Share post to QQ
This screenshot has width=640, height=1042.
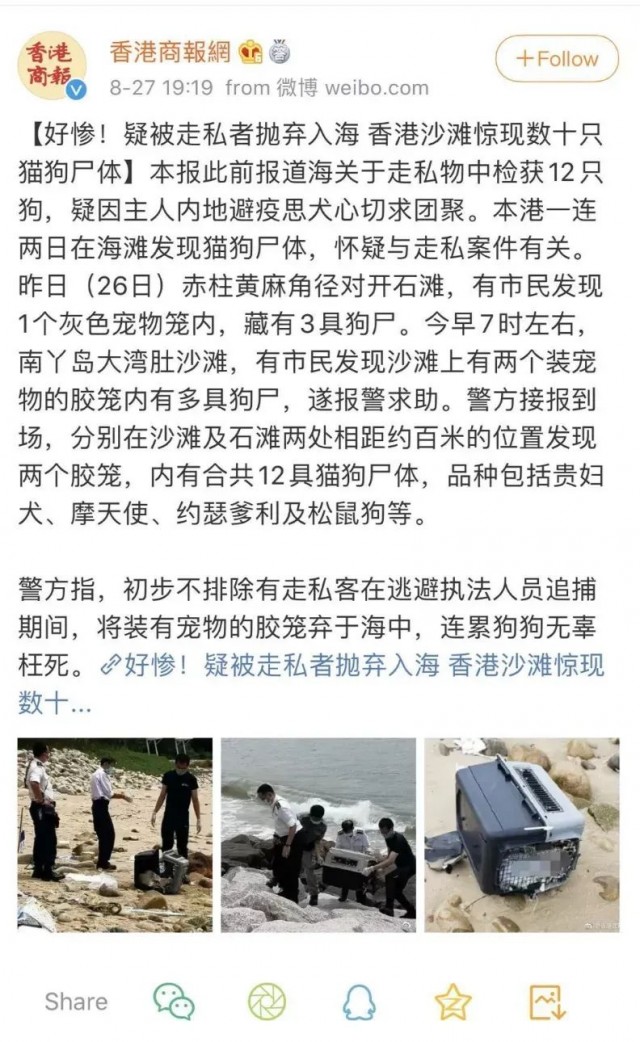pos(358,1001)
